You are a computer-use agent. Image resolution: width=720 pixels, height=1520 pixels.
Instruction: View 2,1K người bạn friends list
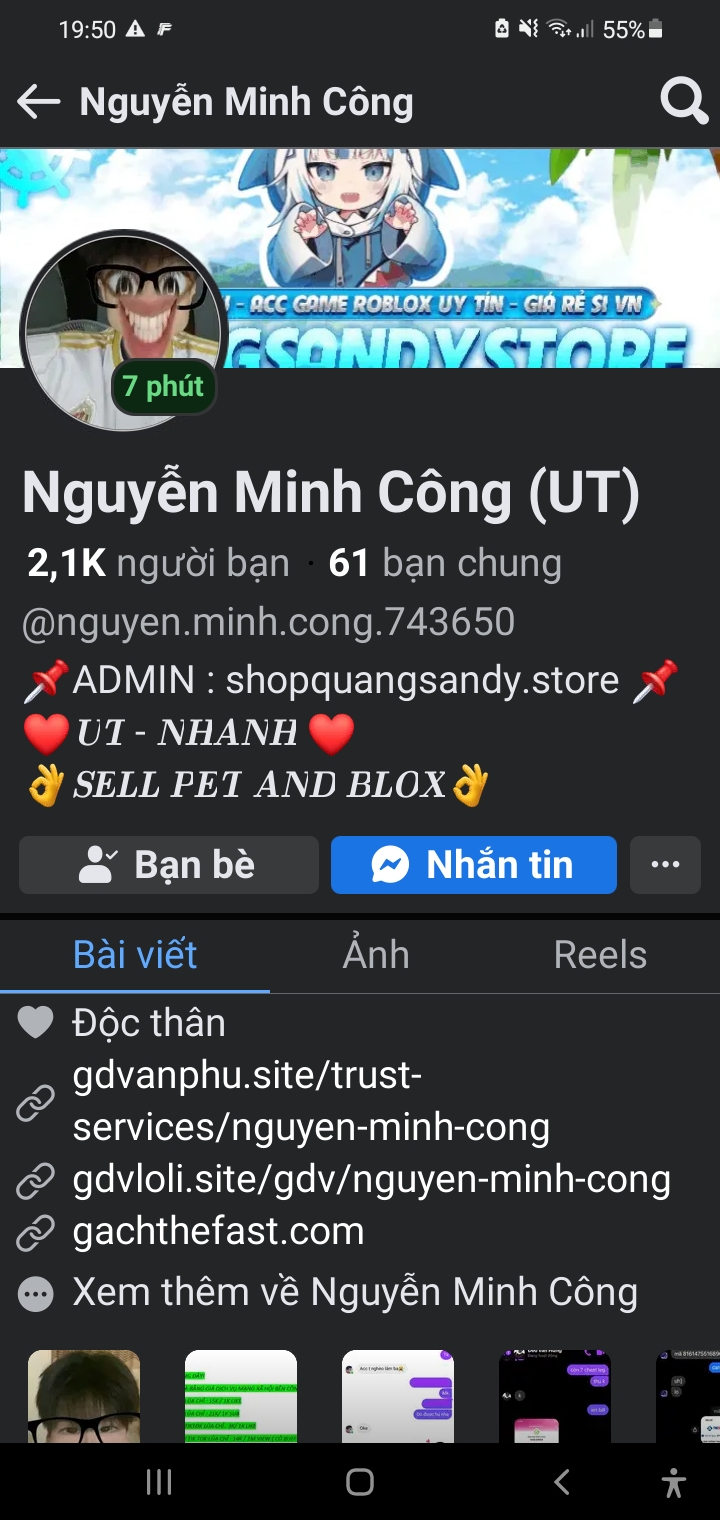click(x=158, y=564)
